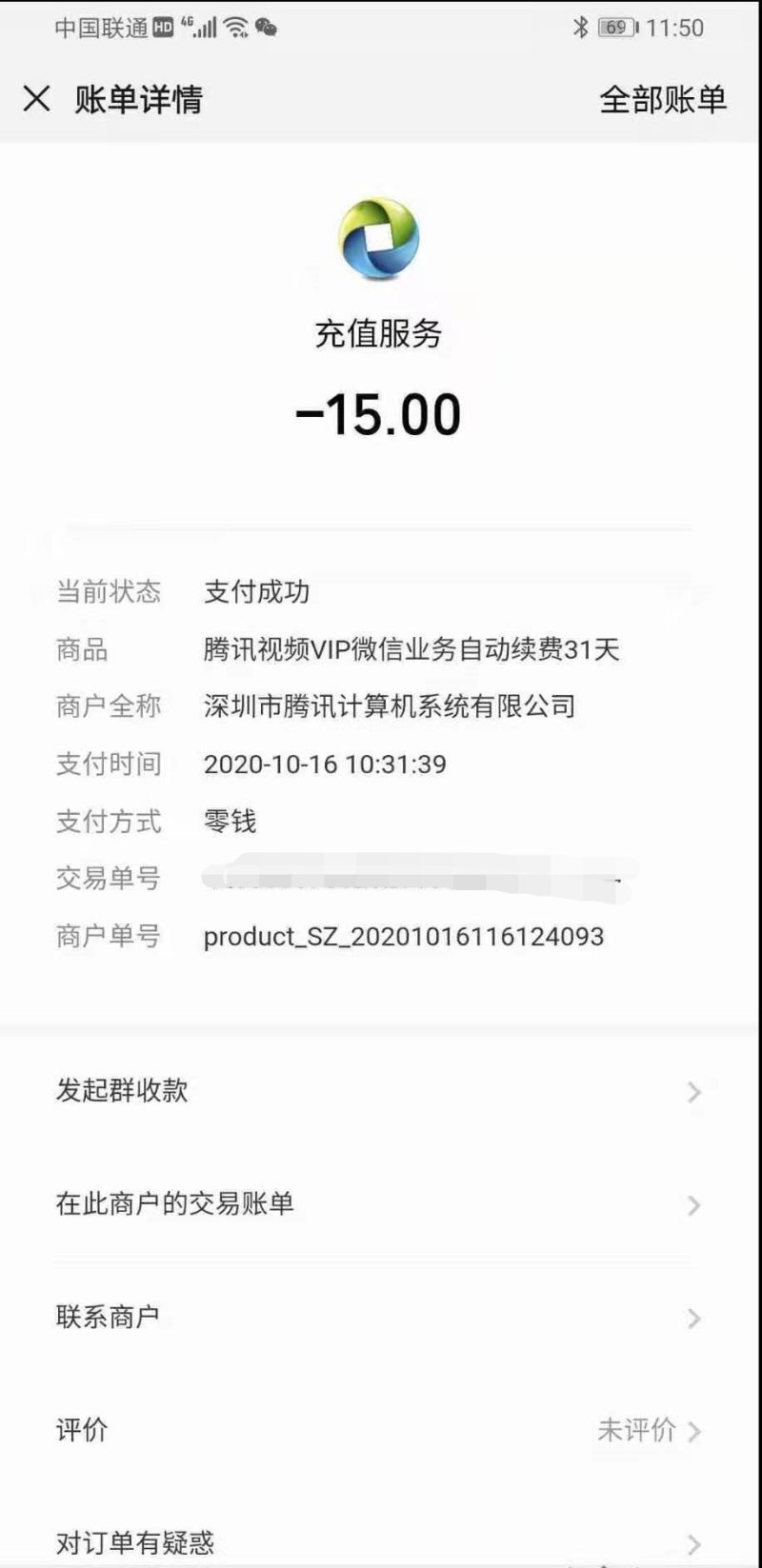Image resolution: width=762 pixels, height=1568 pixels.
Task: Open 全部账单 in the top bar
Action: [x=662, y=99]
